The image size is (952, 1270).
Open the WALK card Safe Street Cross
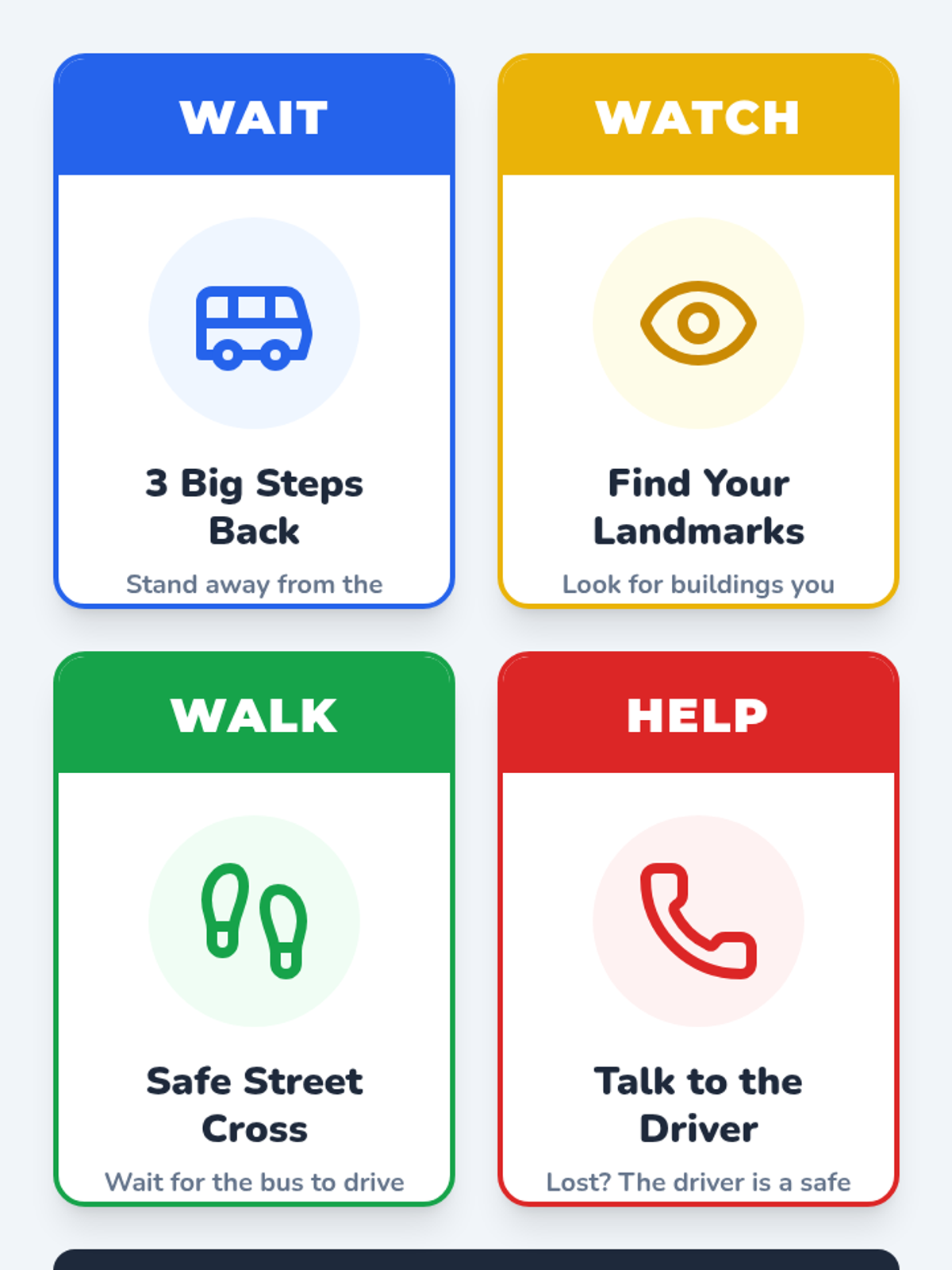(x=254, y=929)
